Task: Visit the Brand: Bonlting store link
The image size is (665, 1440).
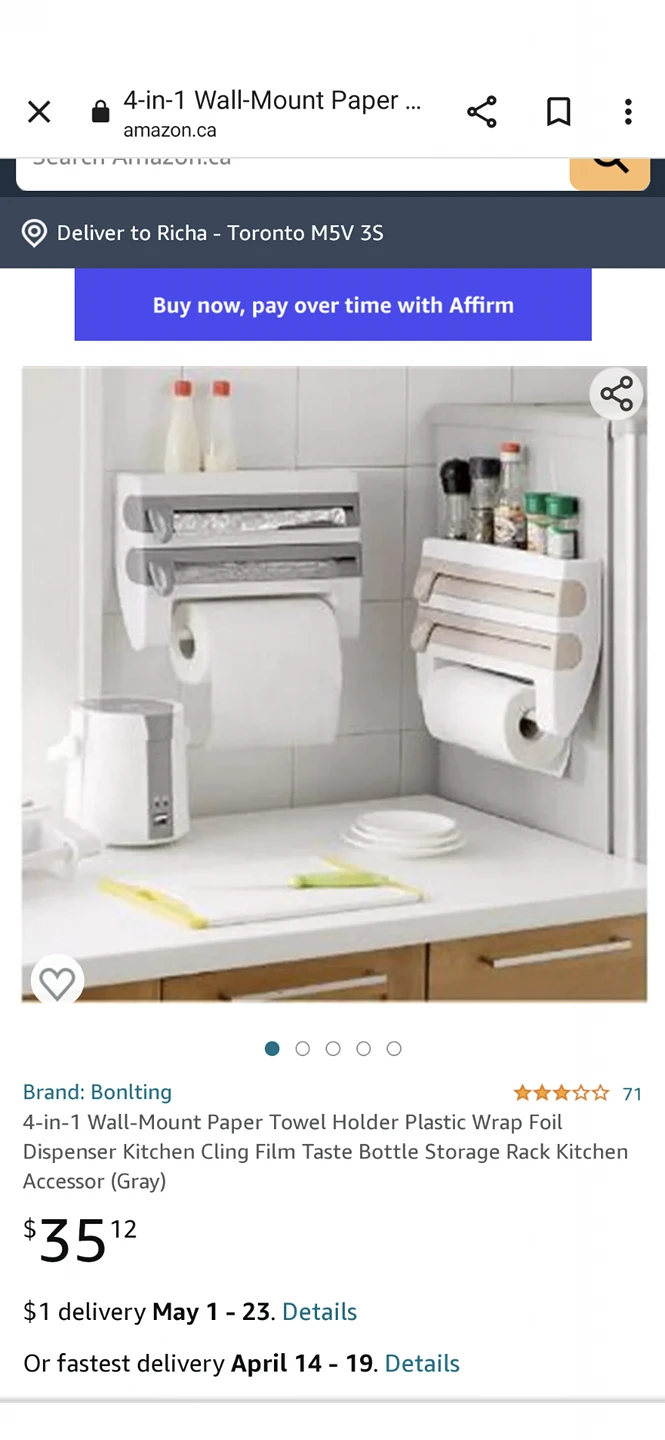Action: click(x=97, y=1092)
